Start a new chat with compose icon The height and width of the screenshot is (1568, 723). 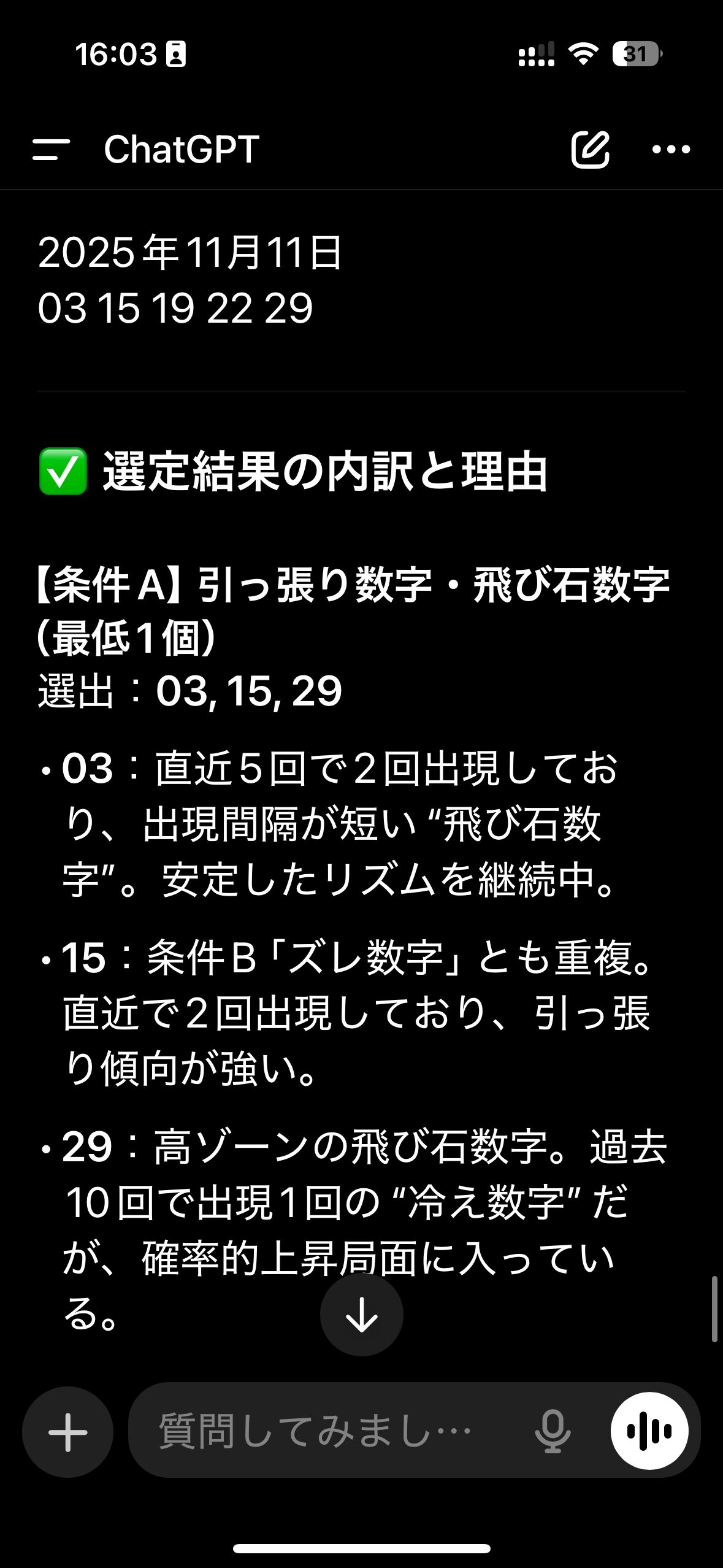point(590,149)
